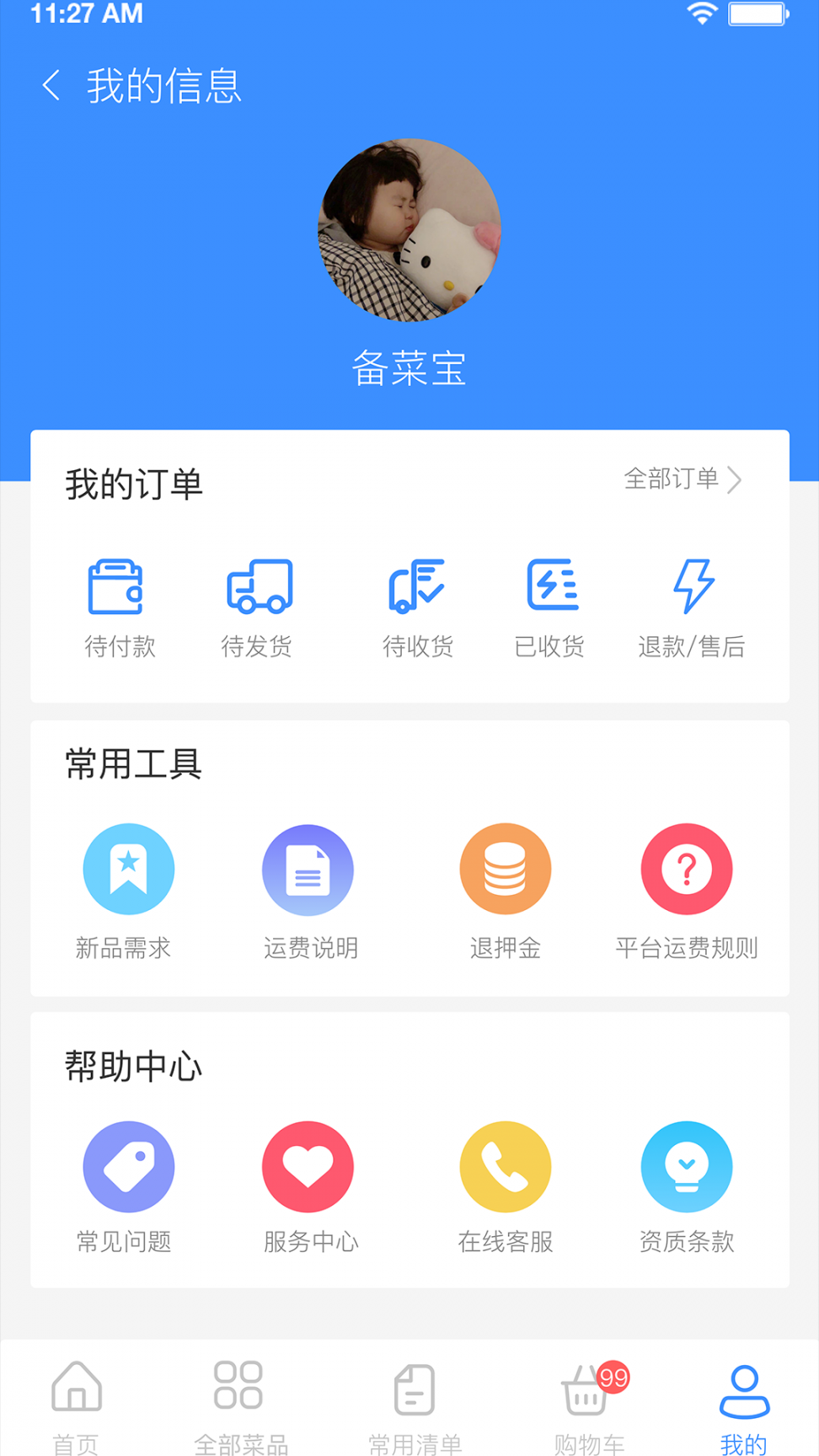Go back using the top-left arrow
The width and height of the screenshot is (819, 1456).
click(51, 86)
